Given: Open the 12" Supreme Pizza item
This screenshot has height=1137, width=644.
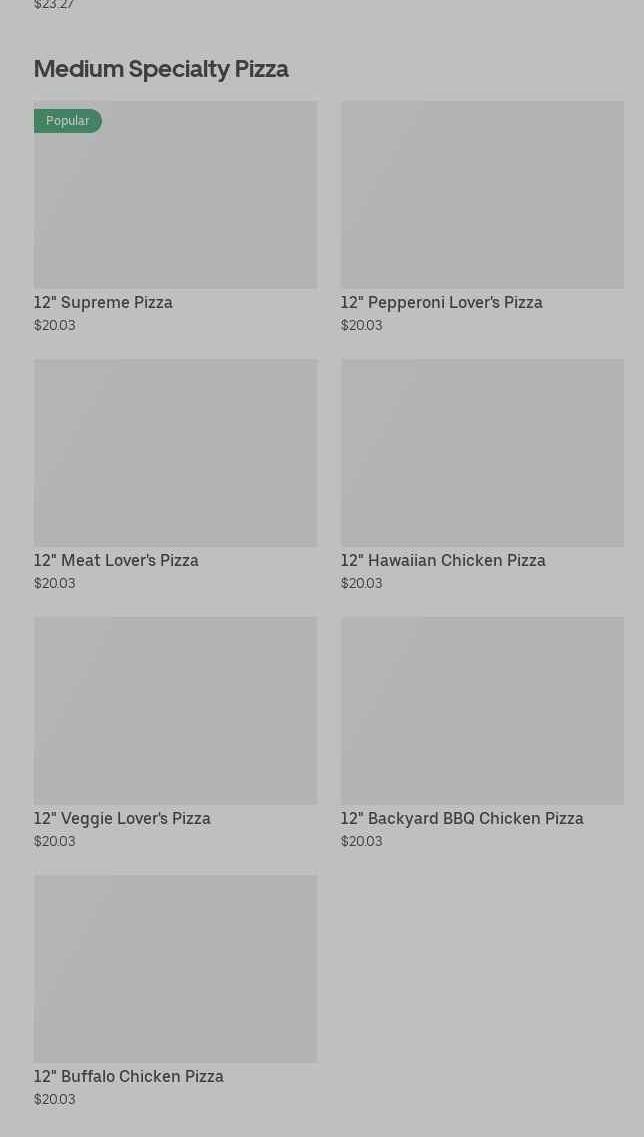Looking at the screenshot, I should 176,217.
